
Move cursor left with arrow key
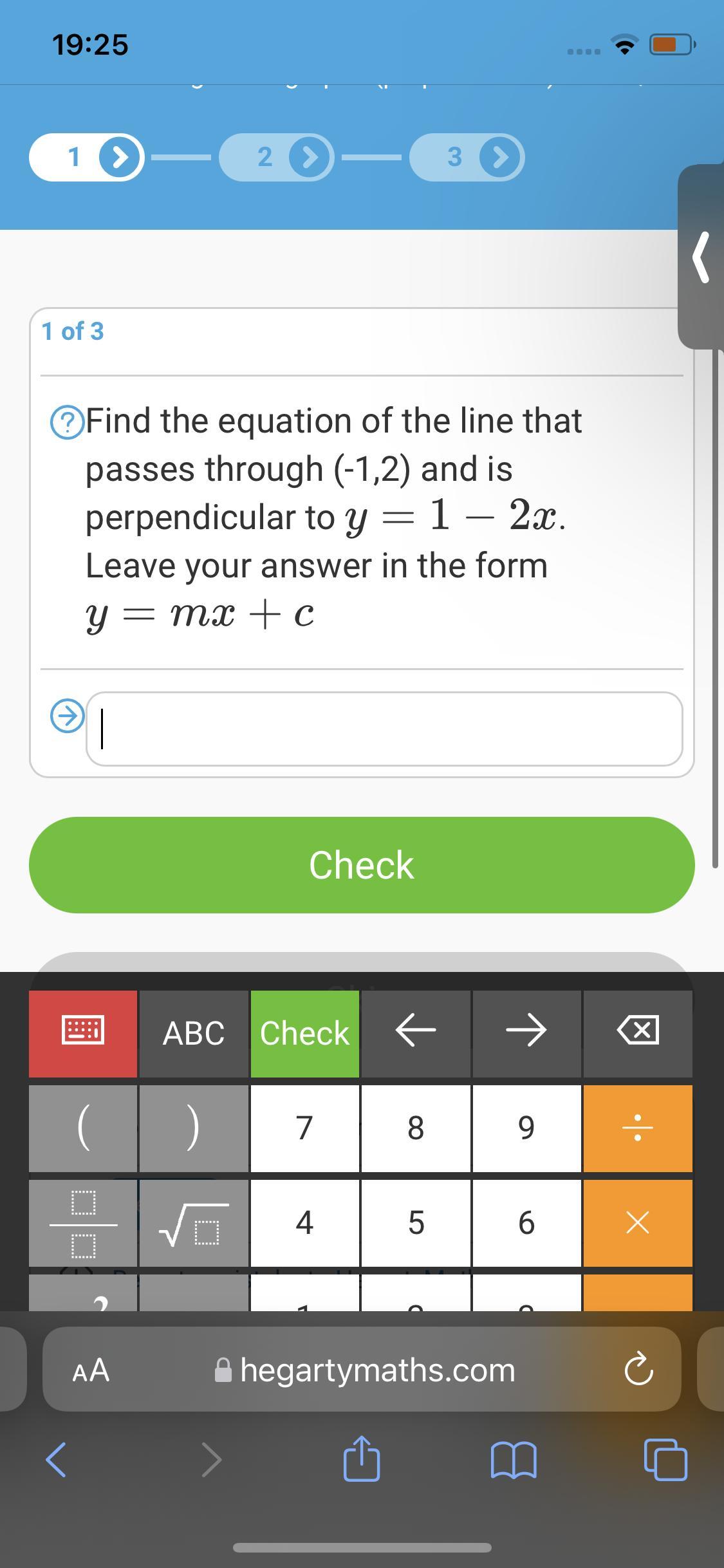pyautogui.click(x=416, y=1032)
